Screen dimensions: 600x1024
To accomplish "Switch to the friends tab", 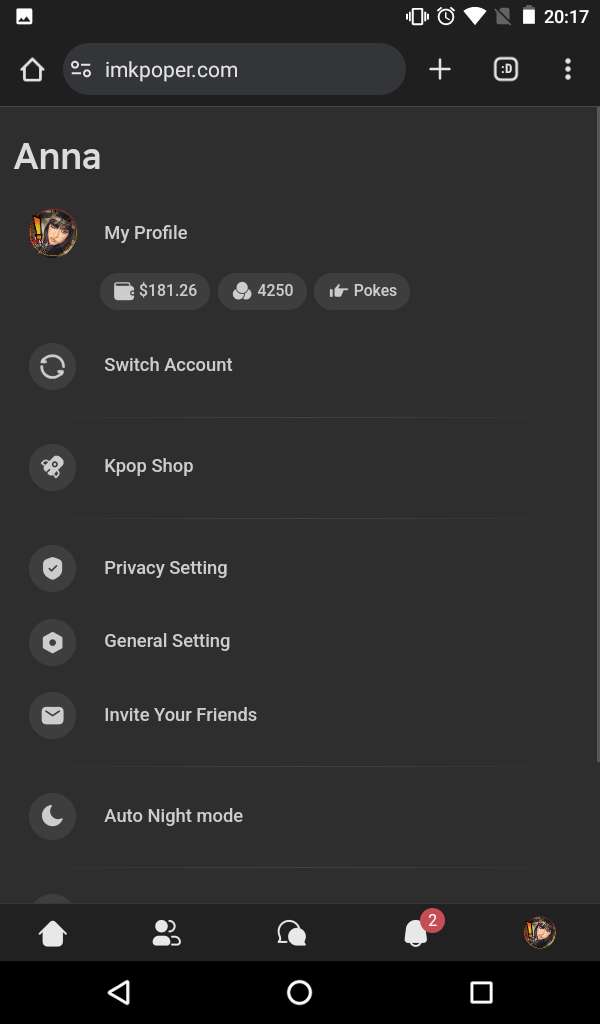I will click(166, 933).
